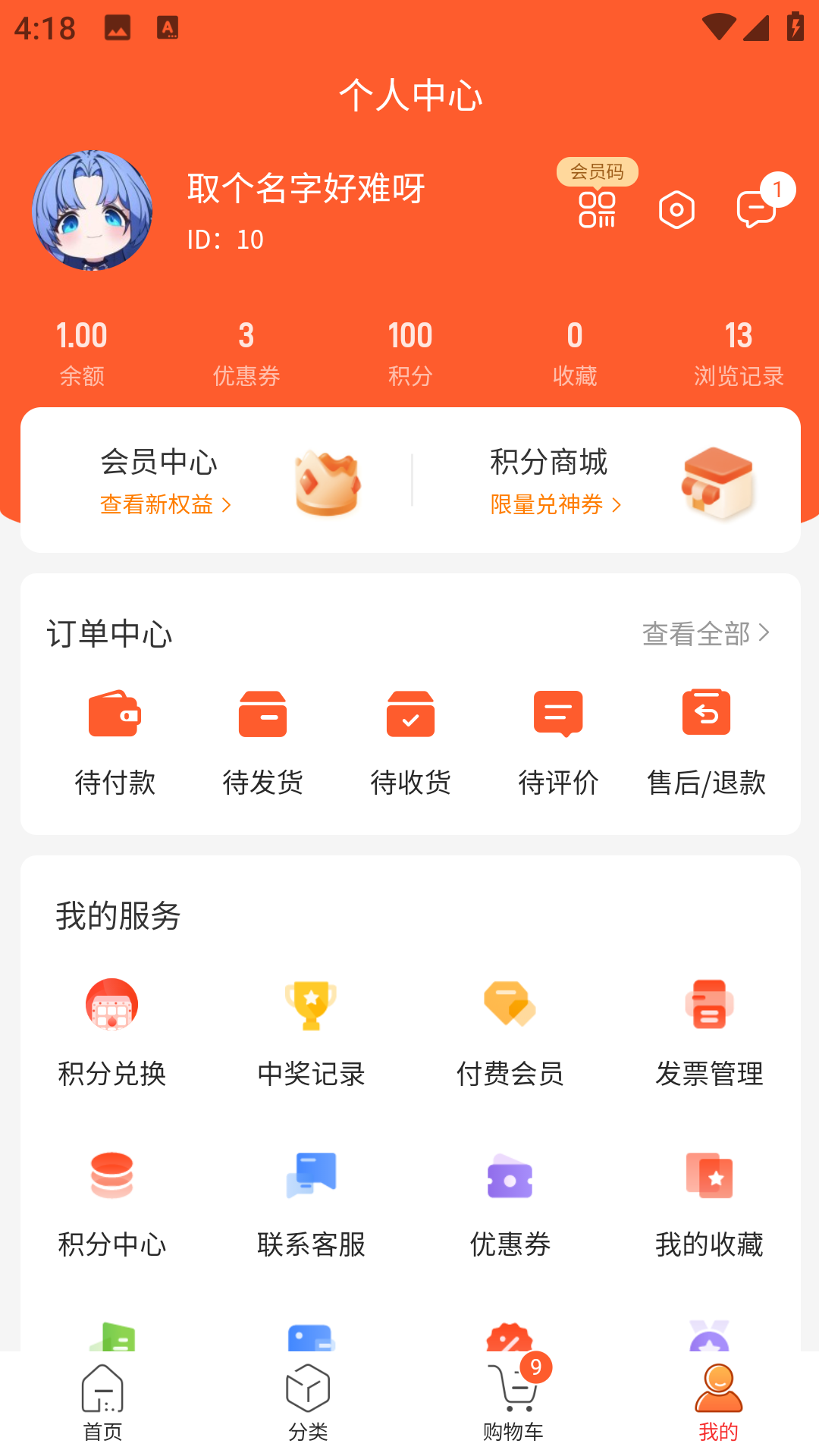Go to the 首页 home tab
This screenshot has height=1456, width=819.
click(x=102, y=1399)
